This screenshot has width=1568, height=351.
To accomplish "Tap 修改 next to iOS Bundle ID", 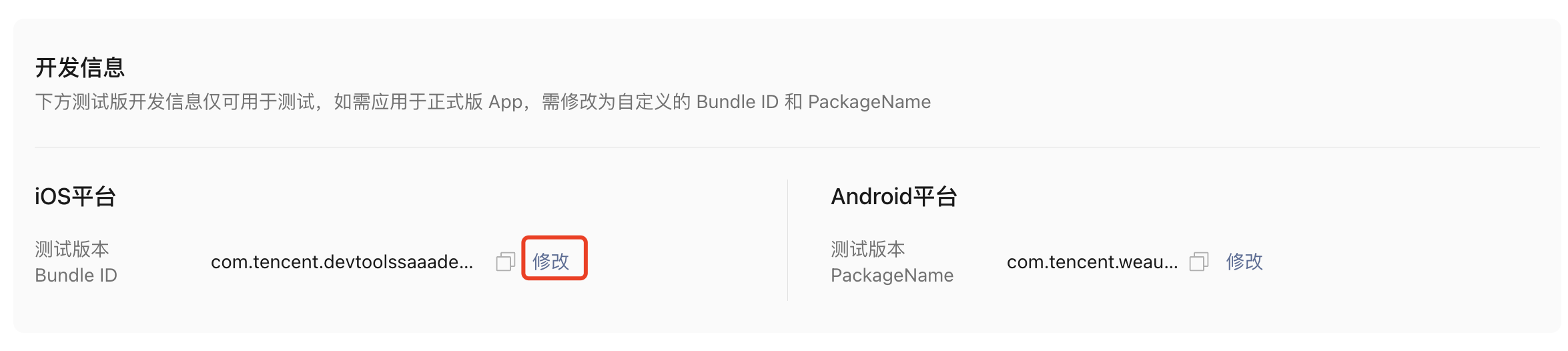I will (551, 262).
